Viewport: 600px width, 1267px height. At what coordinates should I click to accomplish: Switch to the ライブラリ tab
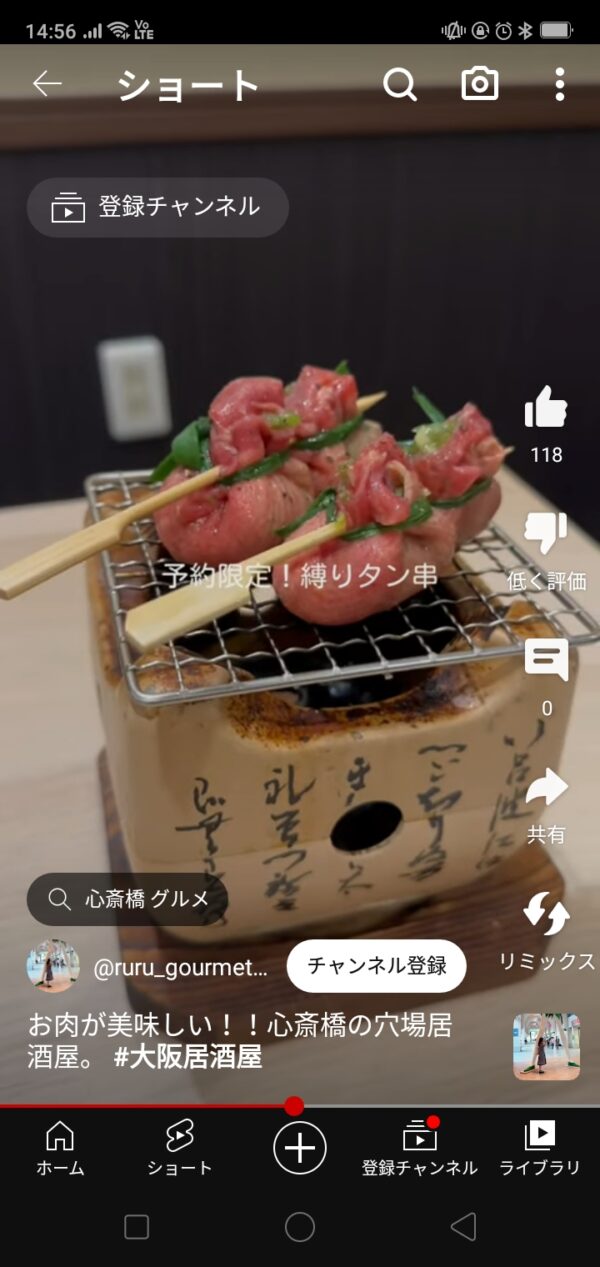pyautogui.click(x=540, y=1147)
